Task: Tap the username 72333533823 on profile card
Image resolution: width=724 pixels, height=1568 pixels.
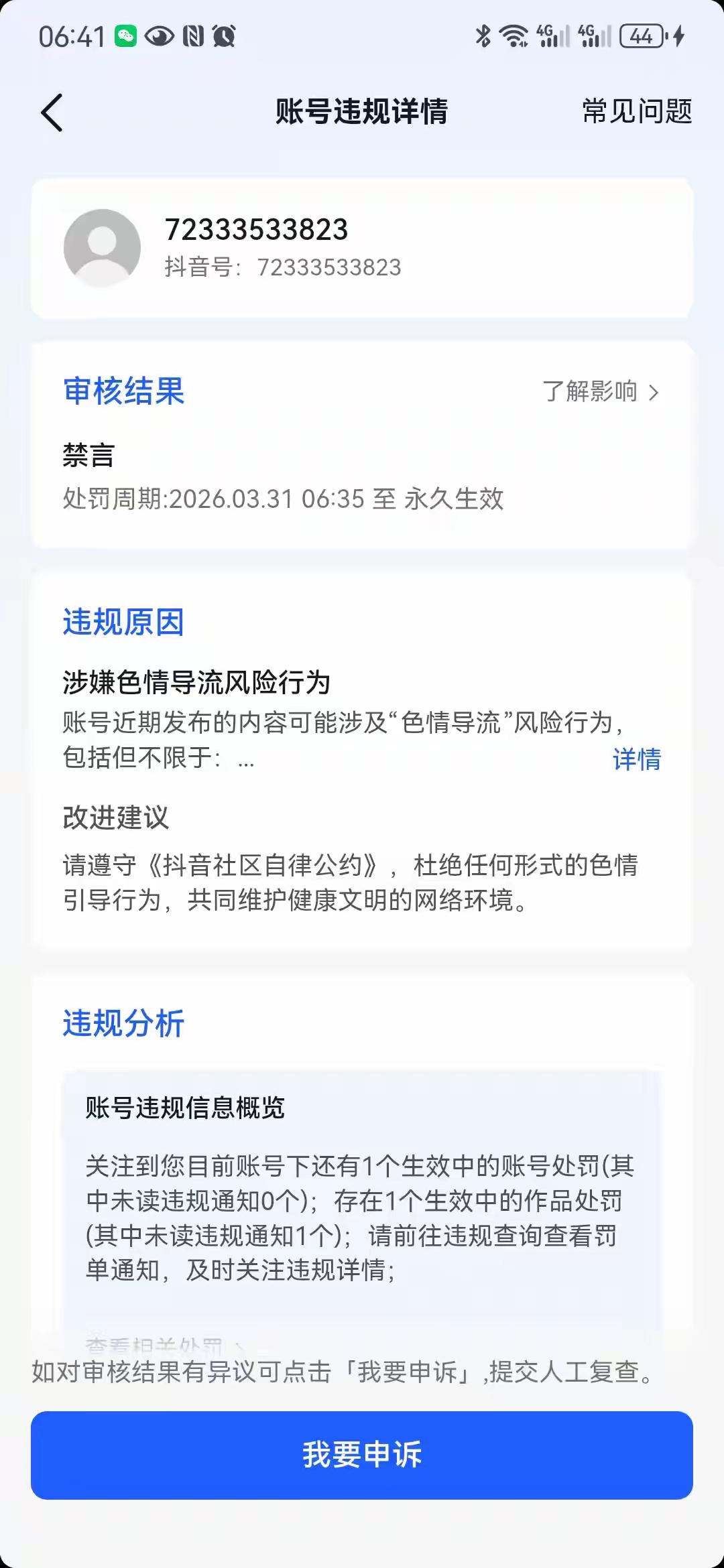Action: click(255, 231)
